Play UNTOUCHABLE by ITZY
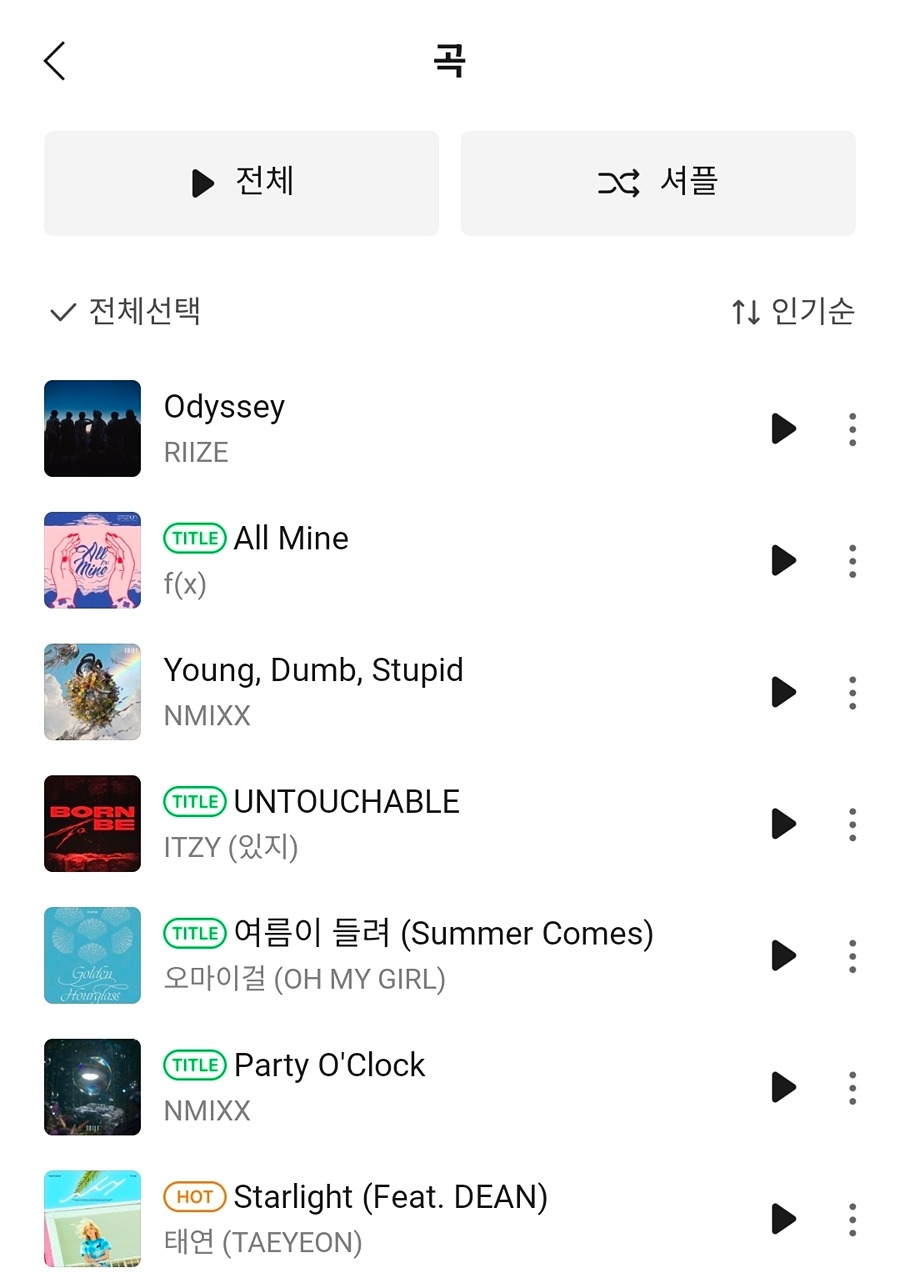Screen dimensions: 900x1278 coord(784,824)
